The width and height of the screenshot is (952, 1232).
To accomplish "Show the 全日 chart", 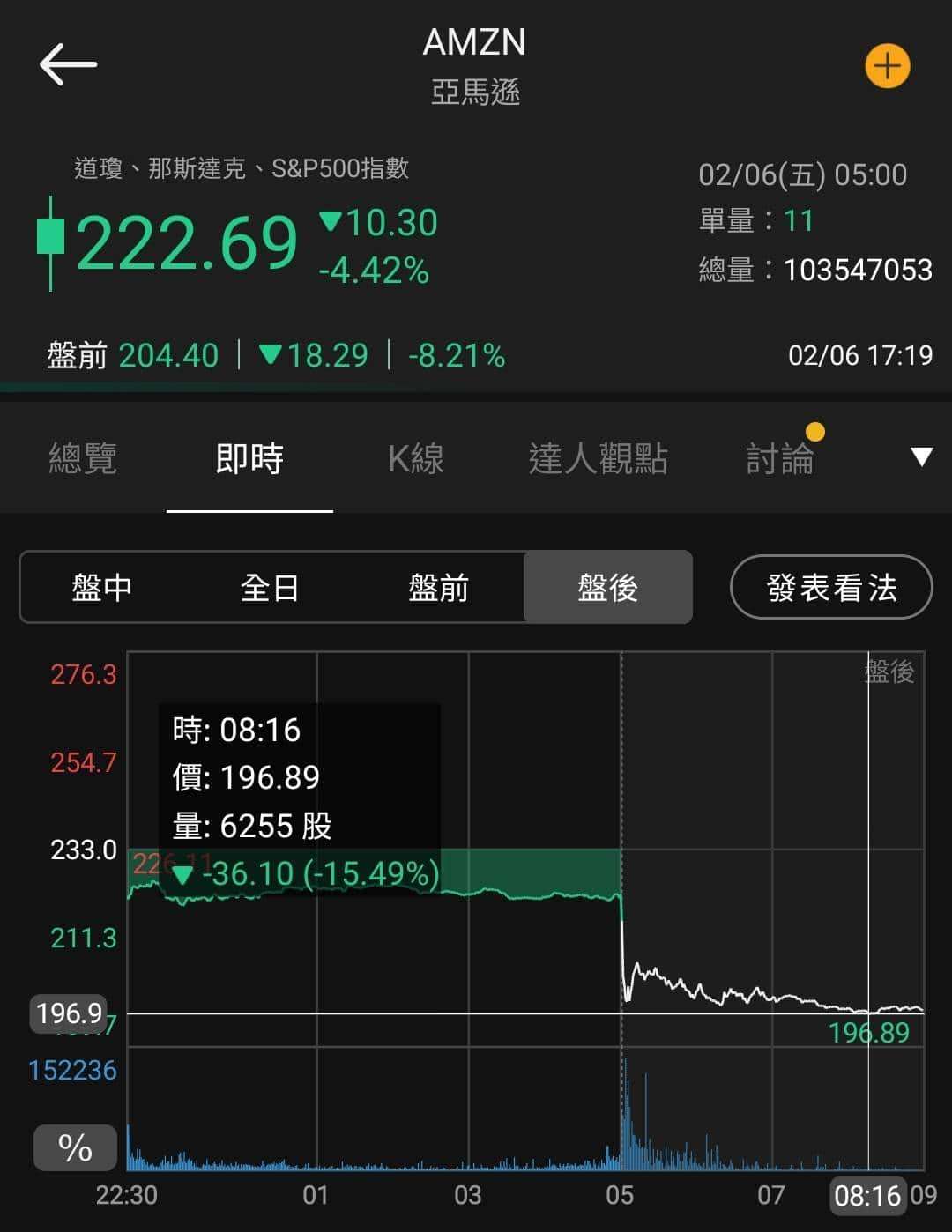I will coord(271,588).
